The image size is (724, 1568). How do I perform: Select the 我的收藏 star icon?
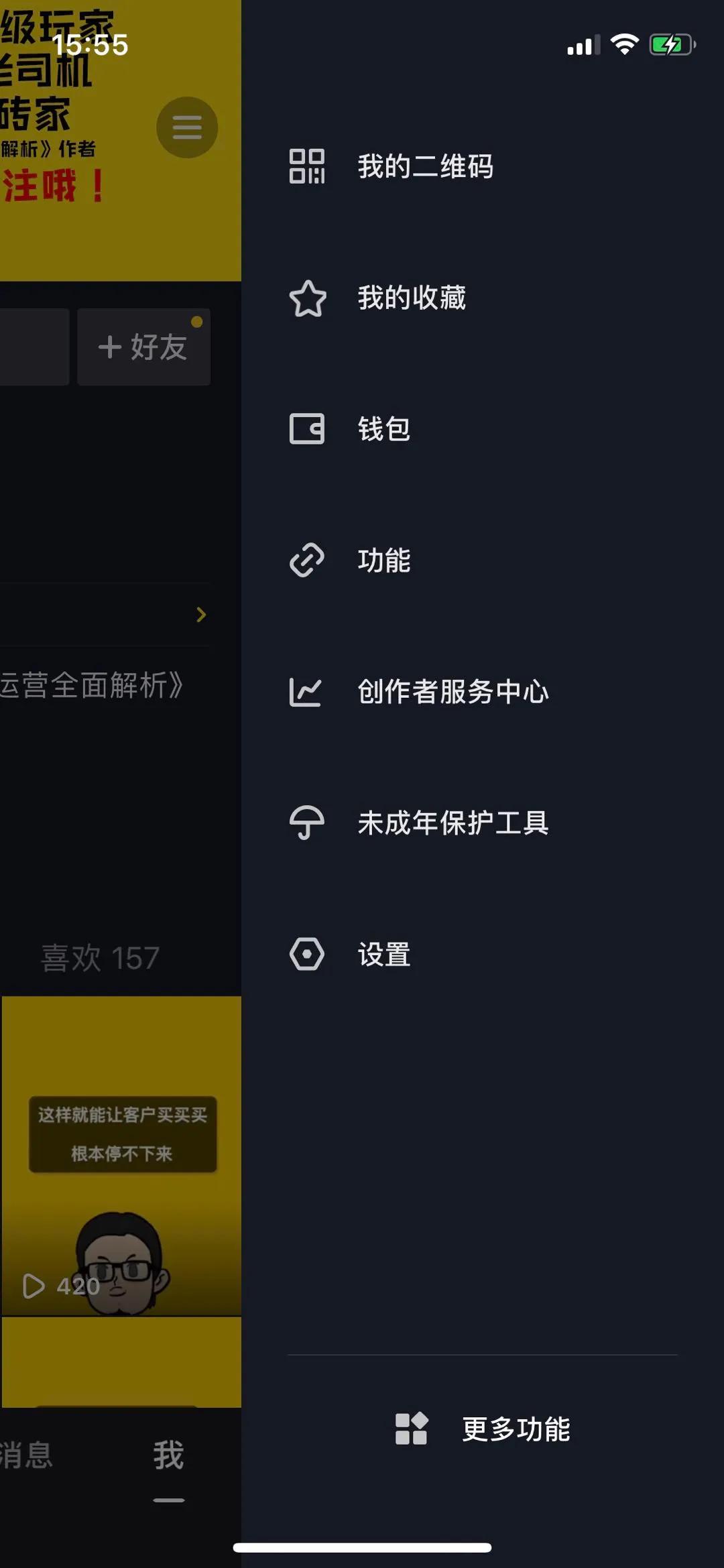click(x=307, y=299)
